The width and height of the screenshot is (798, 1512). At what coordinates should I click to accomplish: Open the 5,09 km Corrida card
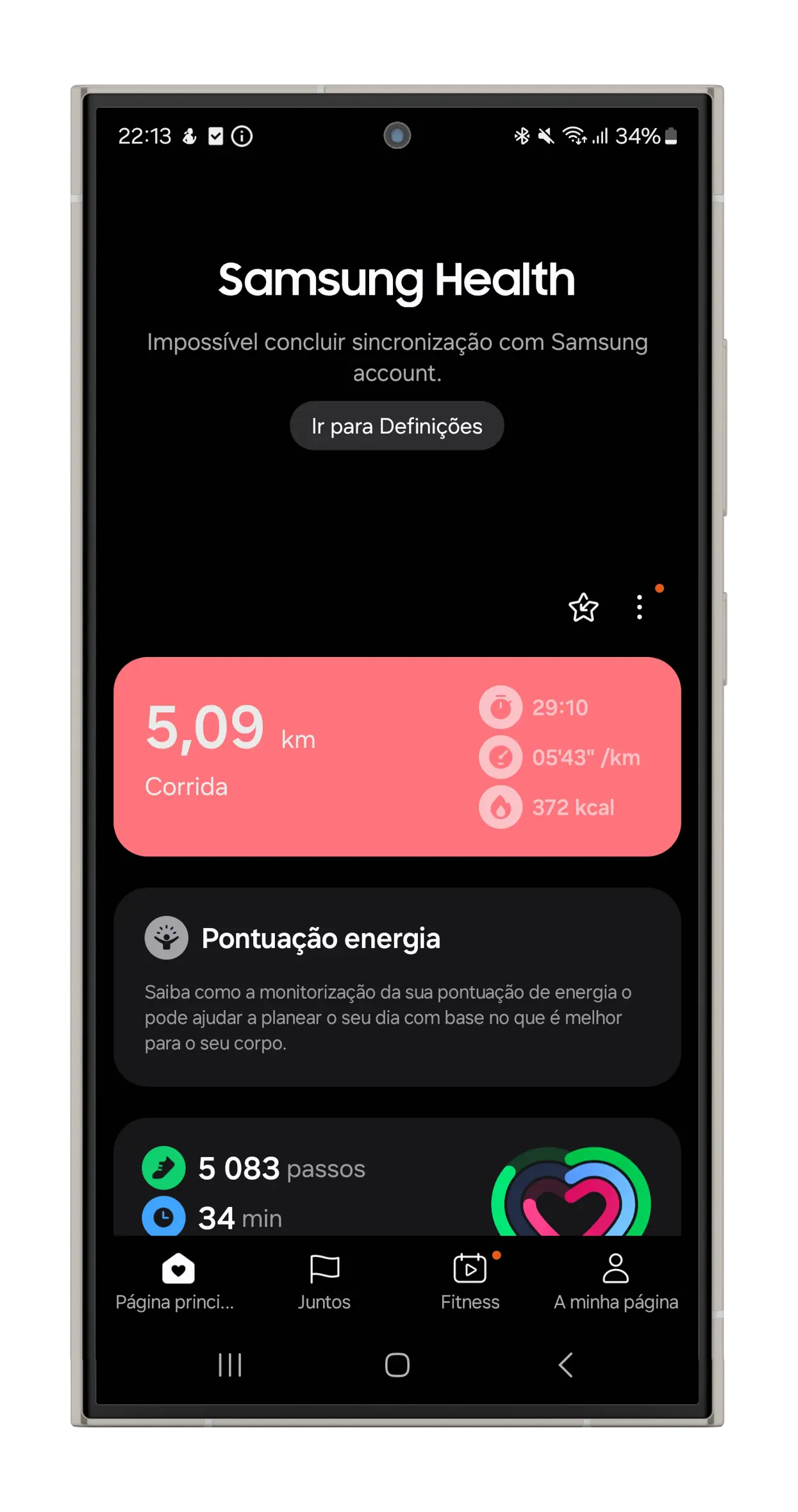(x=397, y=756)
